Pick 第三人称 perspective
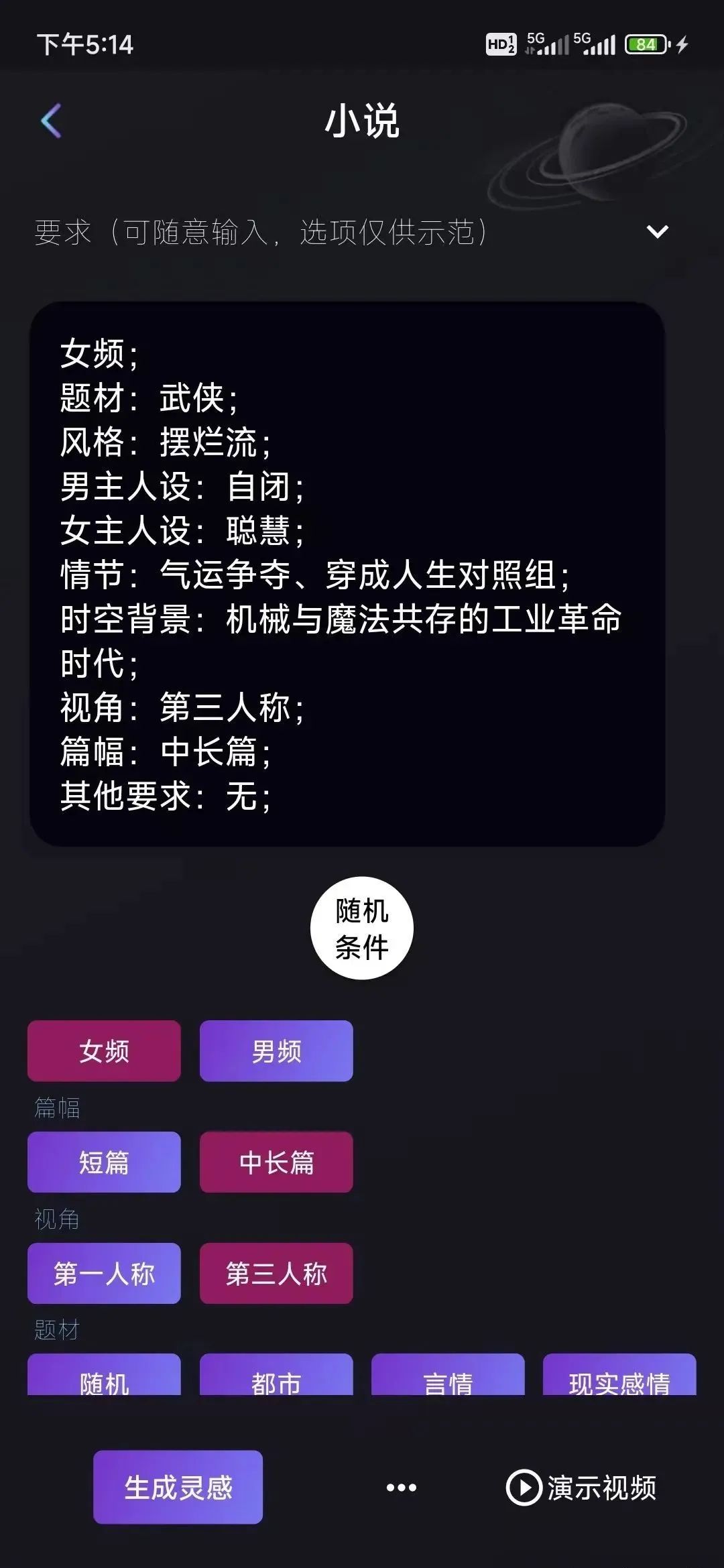The height and width of the screenshot is (1568, 724). click(276, 1274)
